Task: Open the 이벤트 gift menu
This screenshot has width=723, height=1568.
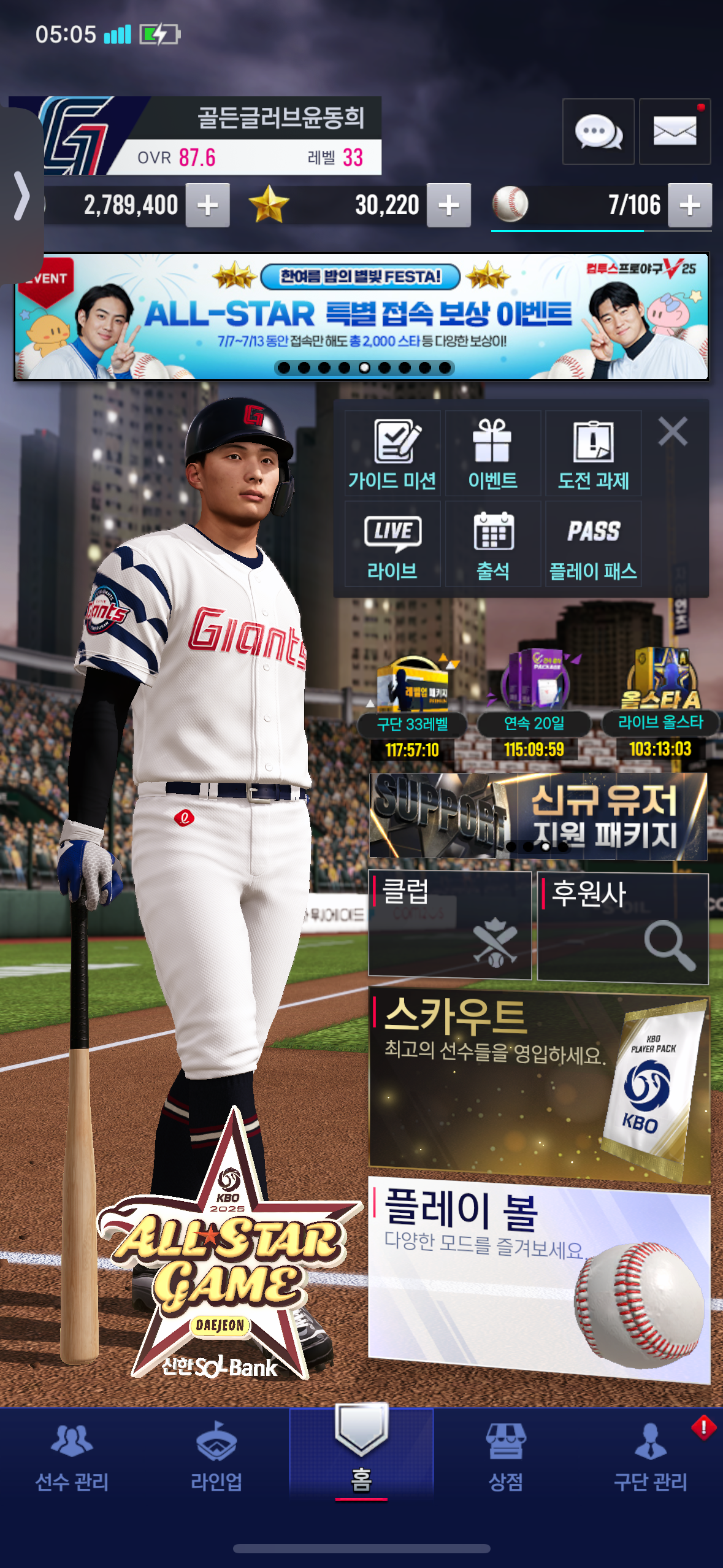Action: 492,453
